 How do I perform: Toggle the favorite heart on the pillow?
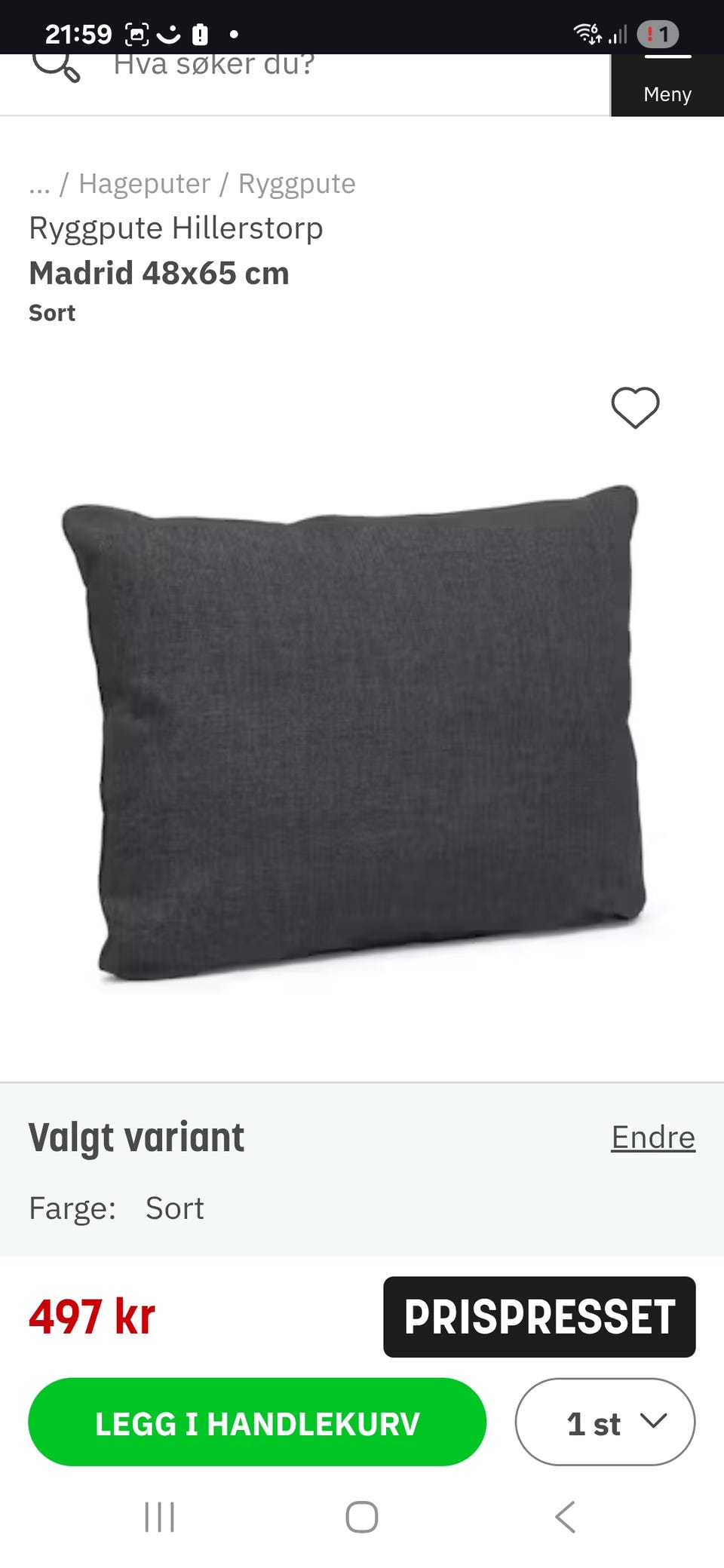click(635, 407)
